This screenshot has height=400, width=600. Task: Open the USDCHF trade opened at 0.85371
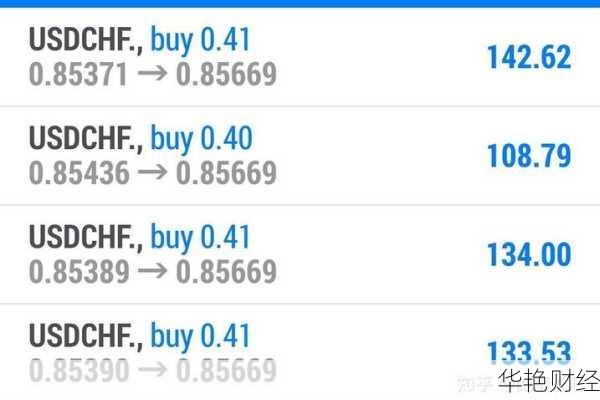pos(300,57)
